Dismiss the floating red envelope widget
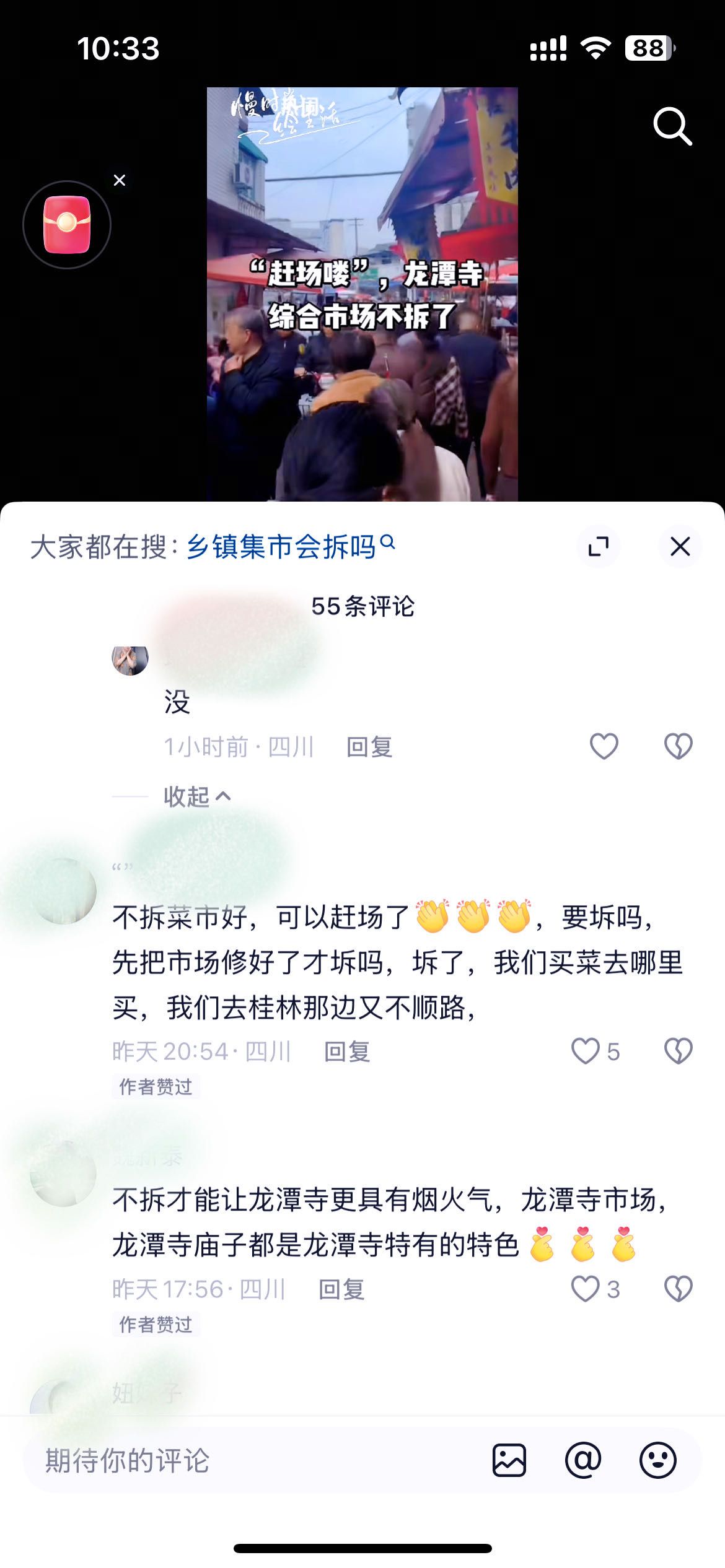 120,180
